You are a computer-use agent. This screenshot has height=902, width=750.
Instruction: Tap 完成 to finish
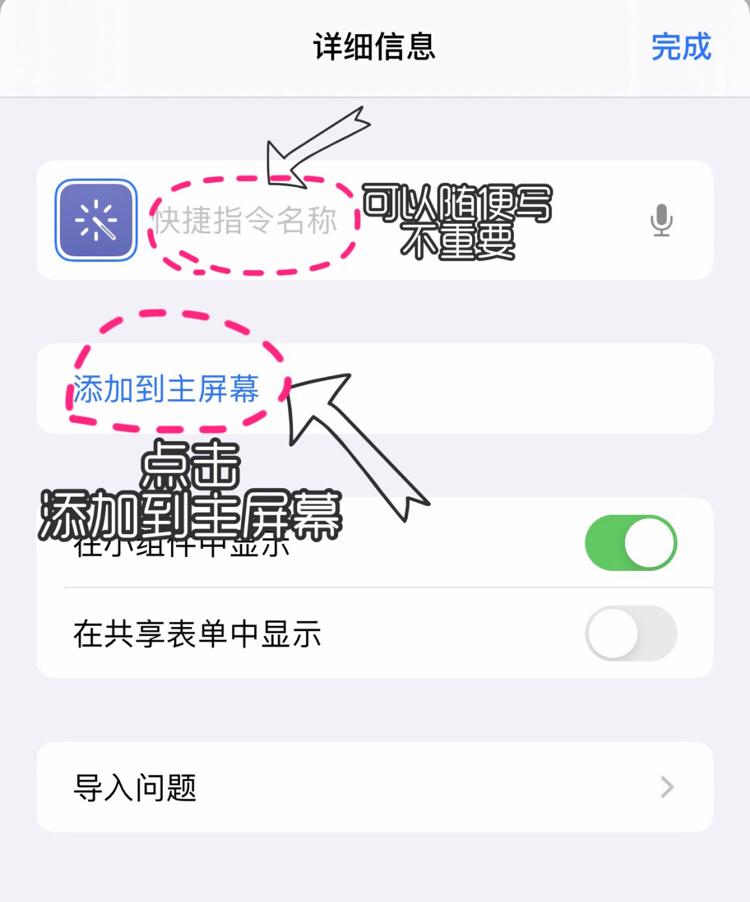pyautogui.click(x=680, y=47)
